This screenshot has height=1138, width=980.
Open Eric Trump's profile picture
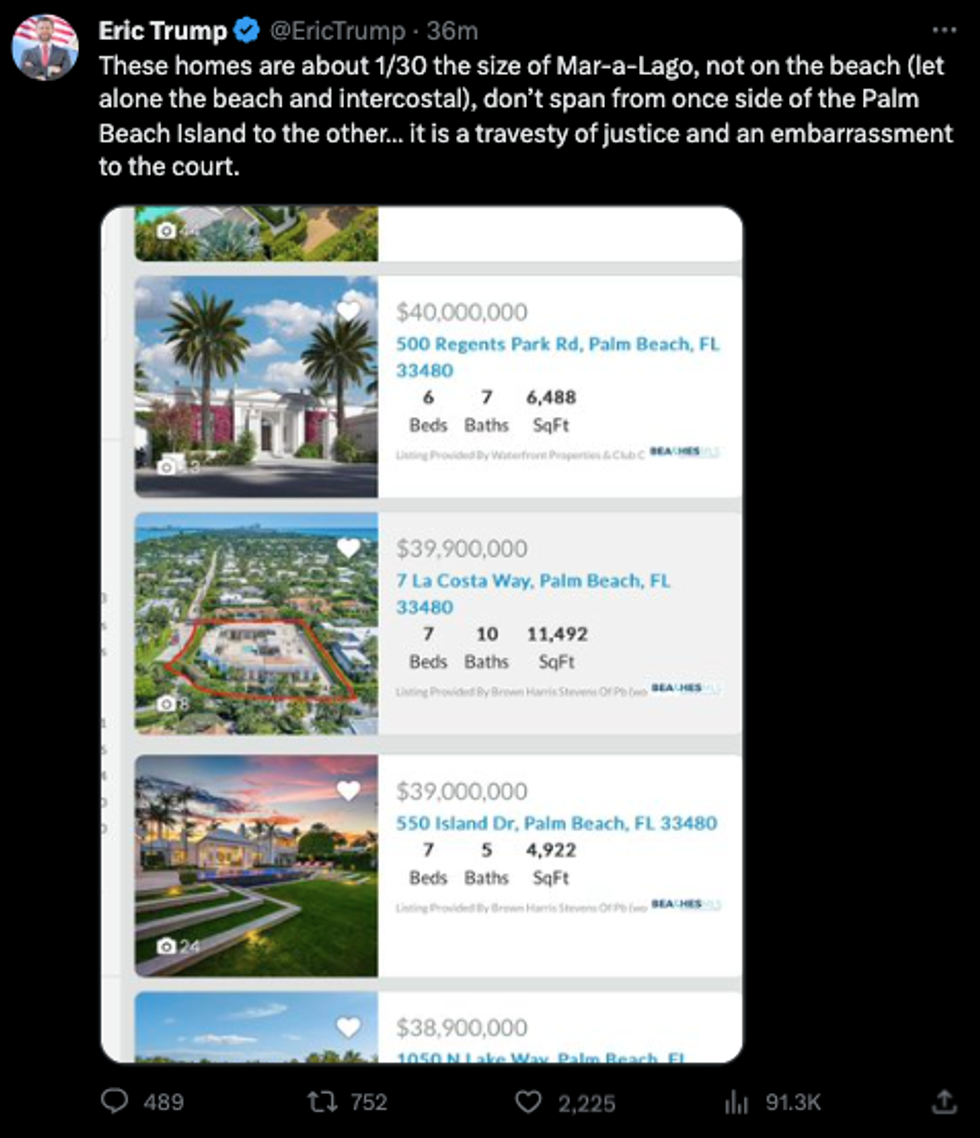click(x=45, y=48)
